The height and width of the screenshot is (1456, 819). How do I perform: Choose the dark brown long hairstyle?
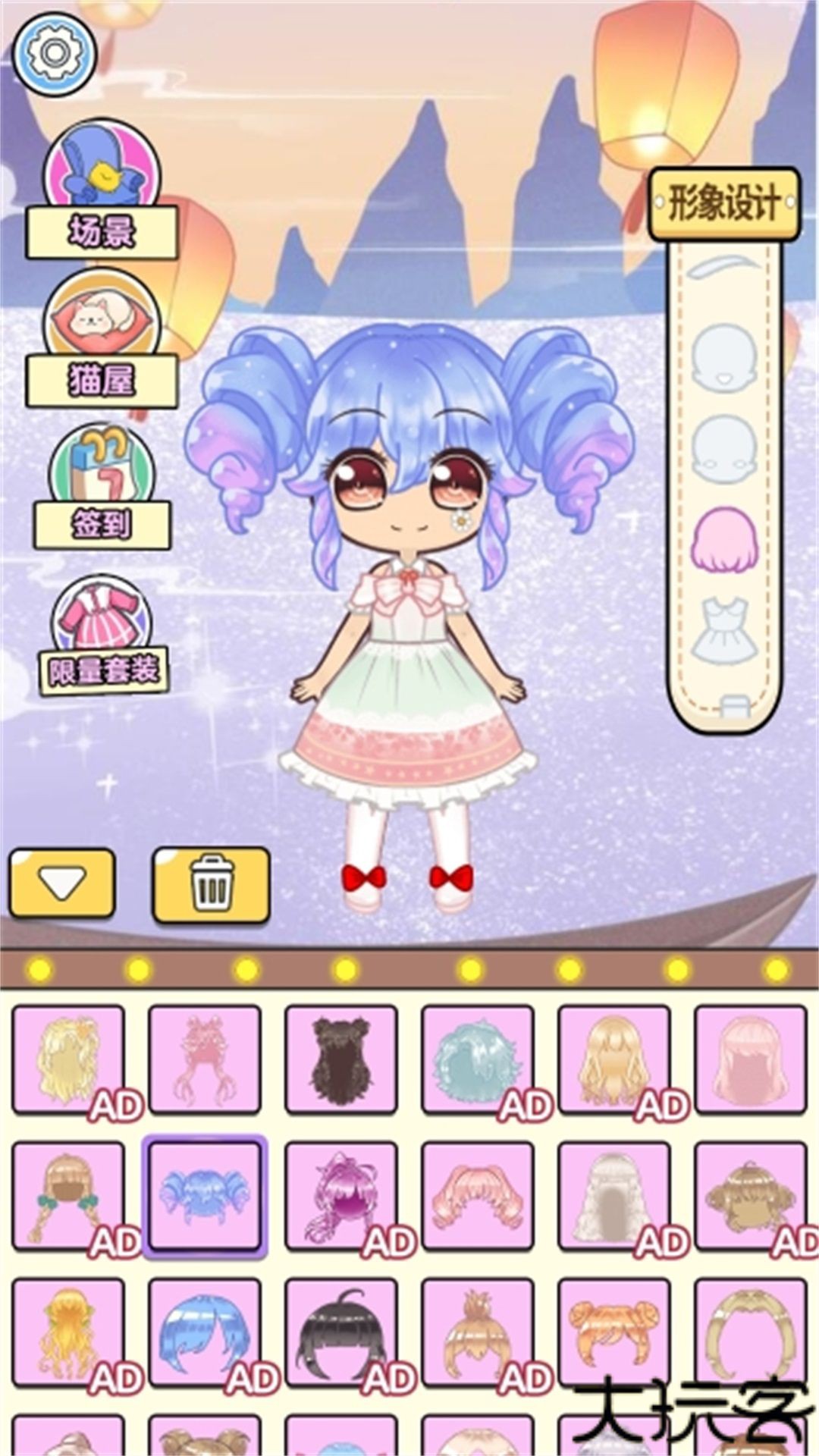point(341,1059)
